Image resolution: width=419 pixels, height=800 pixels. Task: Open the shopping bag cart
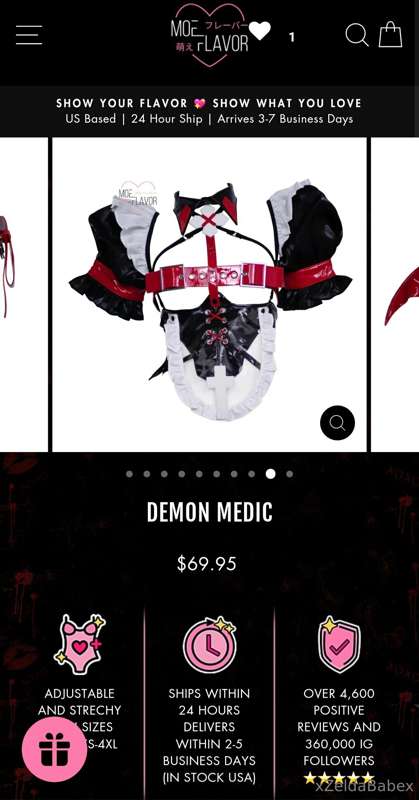click(x=390, y=34)
